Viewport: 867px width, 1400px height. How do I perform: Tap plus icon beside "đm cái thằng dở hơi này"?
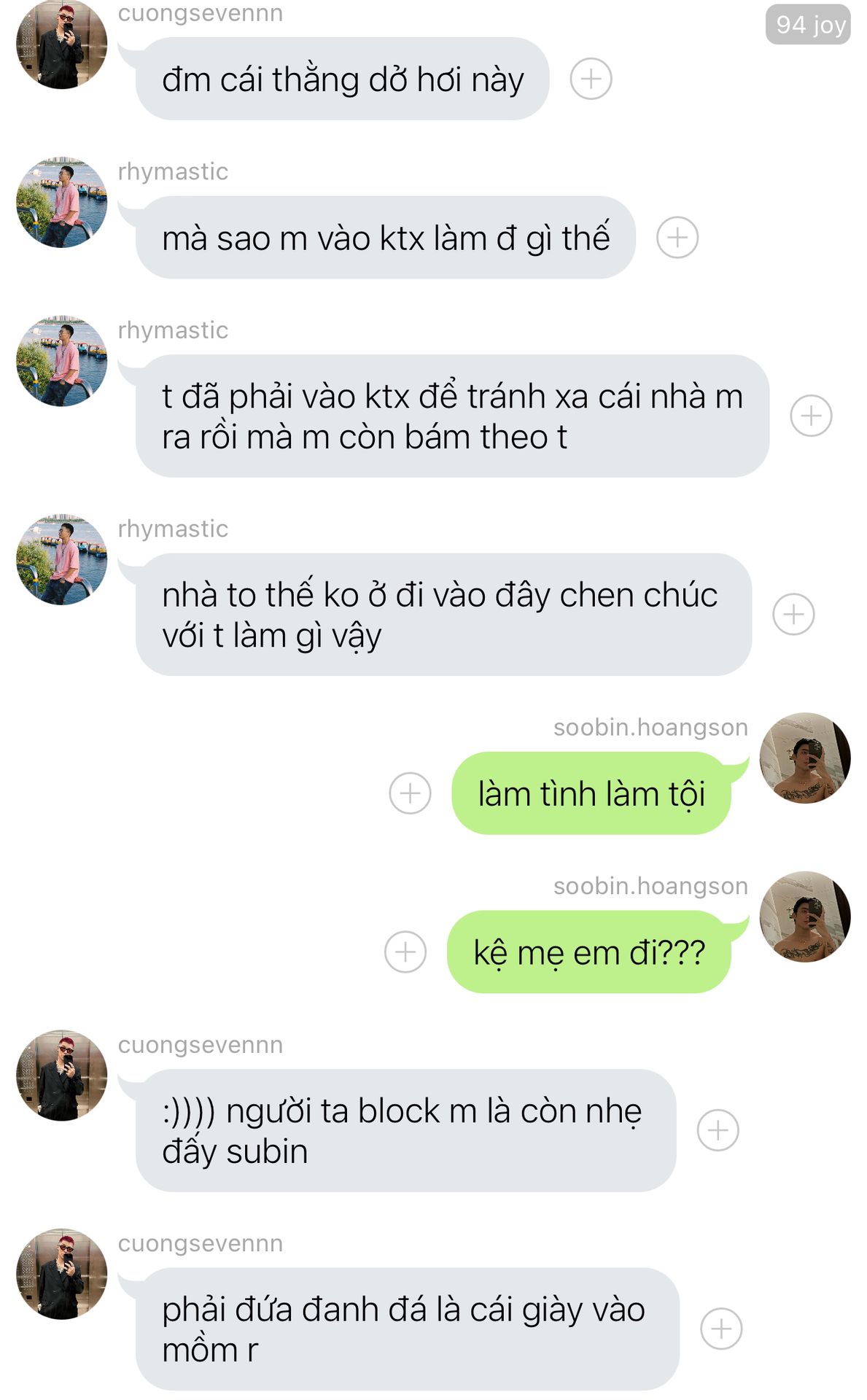tap(591, 79)
